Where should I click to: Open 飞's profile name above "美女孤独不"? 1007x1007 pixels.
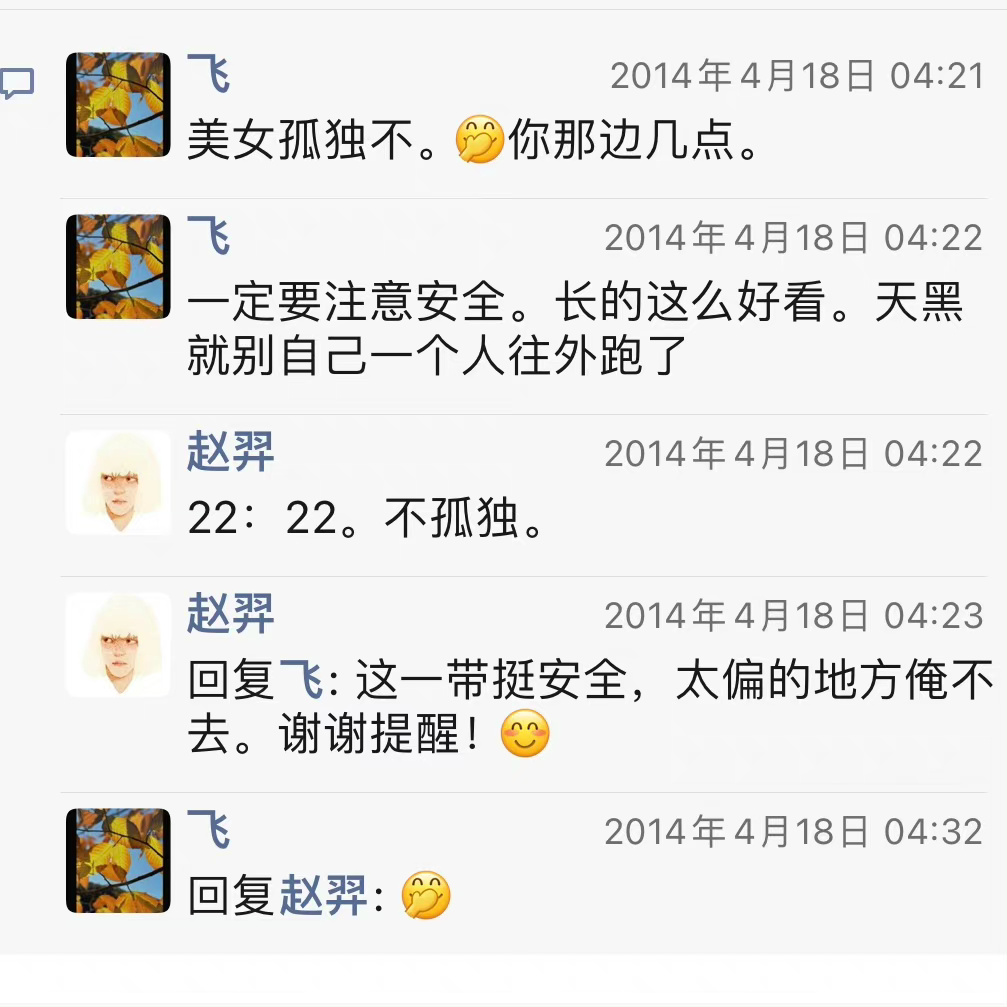[209, 74]
